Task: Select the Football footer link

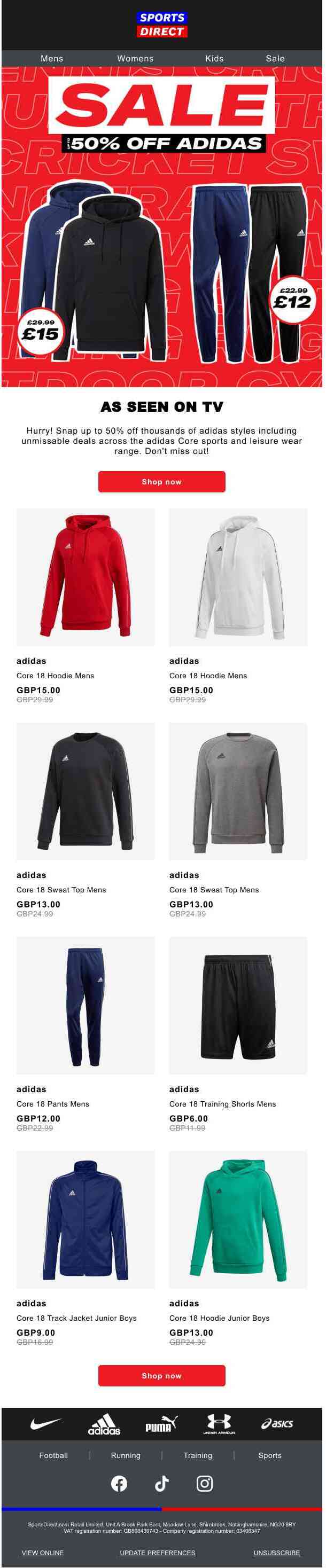Action: (53, 1455)
